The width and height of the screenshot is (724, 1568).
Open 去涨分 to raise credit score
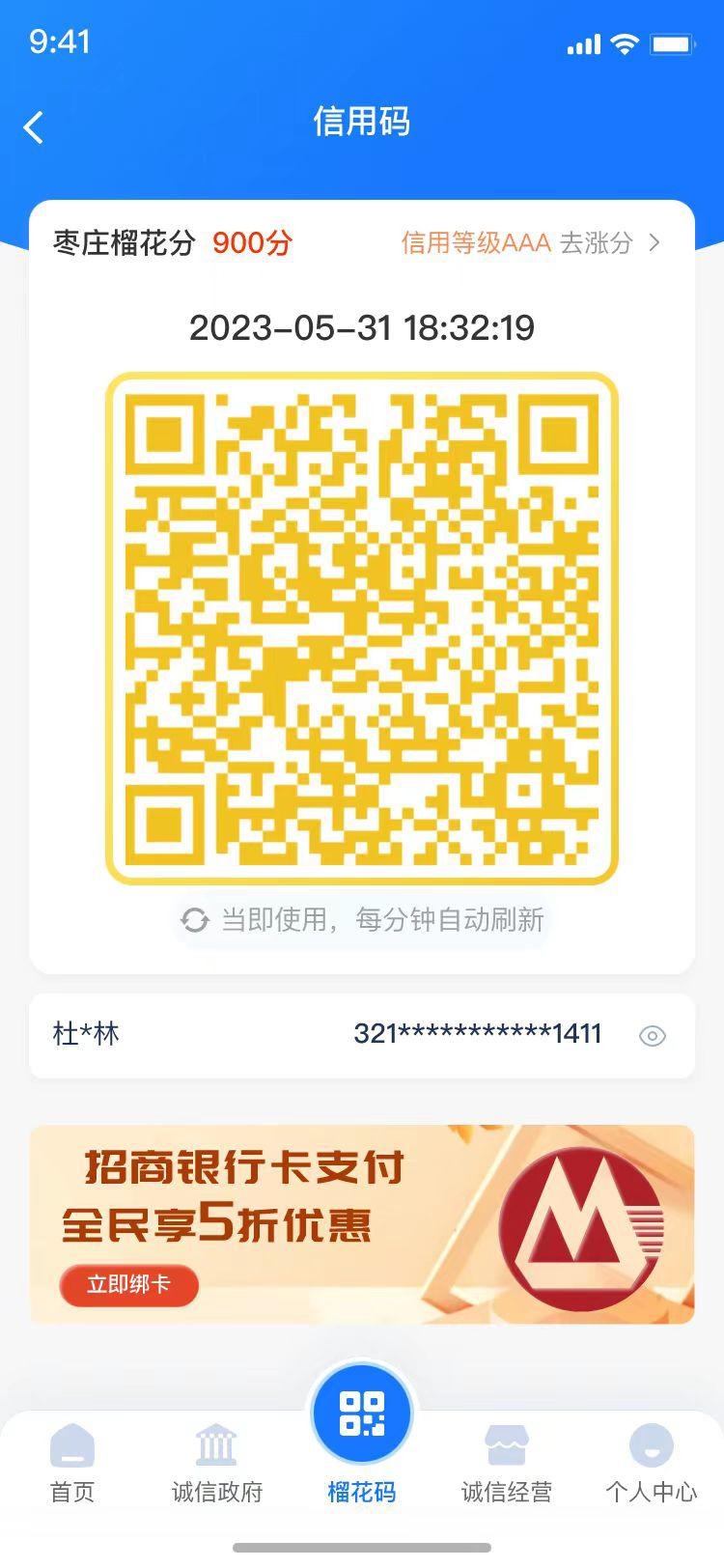click(609, 242)
